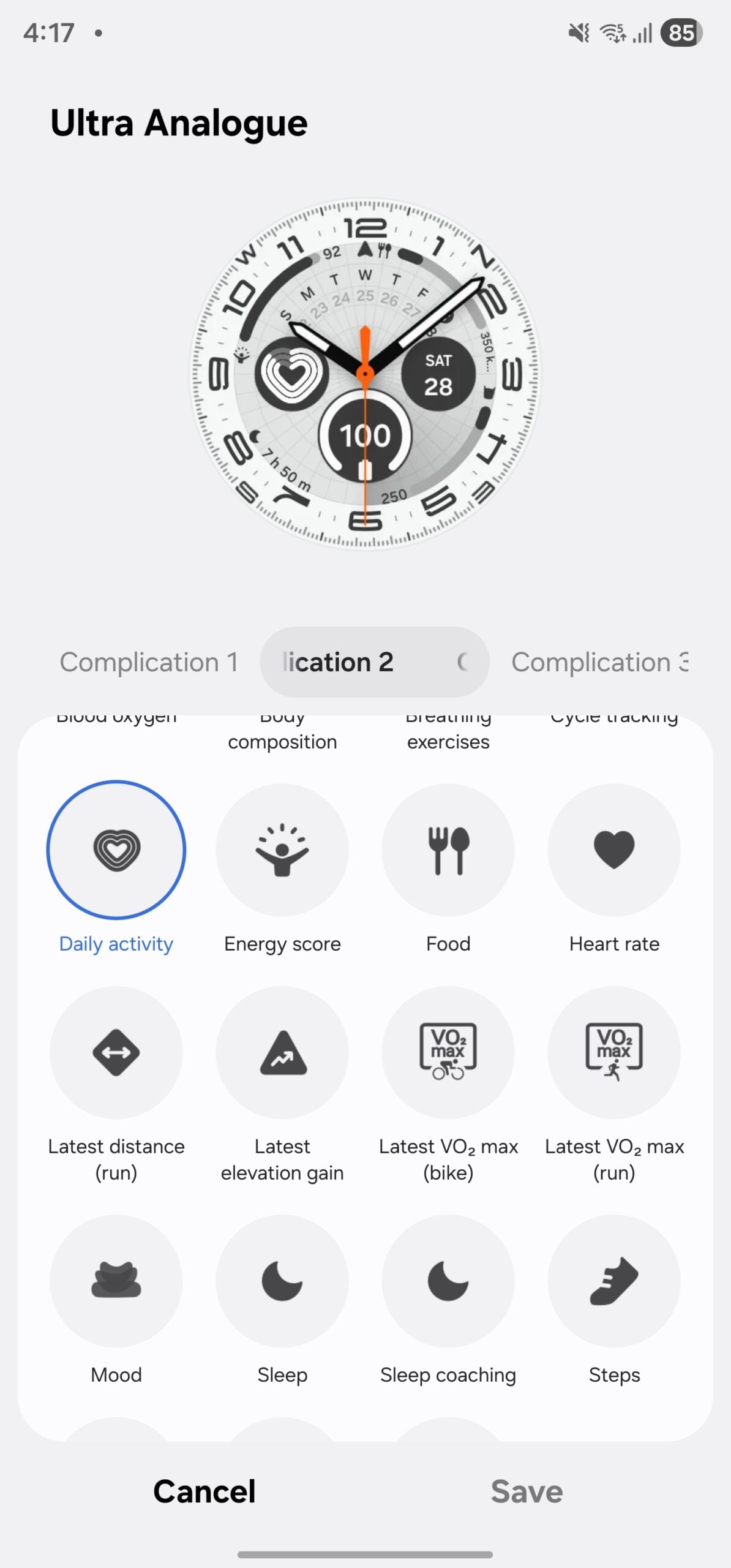Select the Breathing exercises option
The image size is (731, 1568).
pos(448,729)
